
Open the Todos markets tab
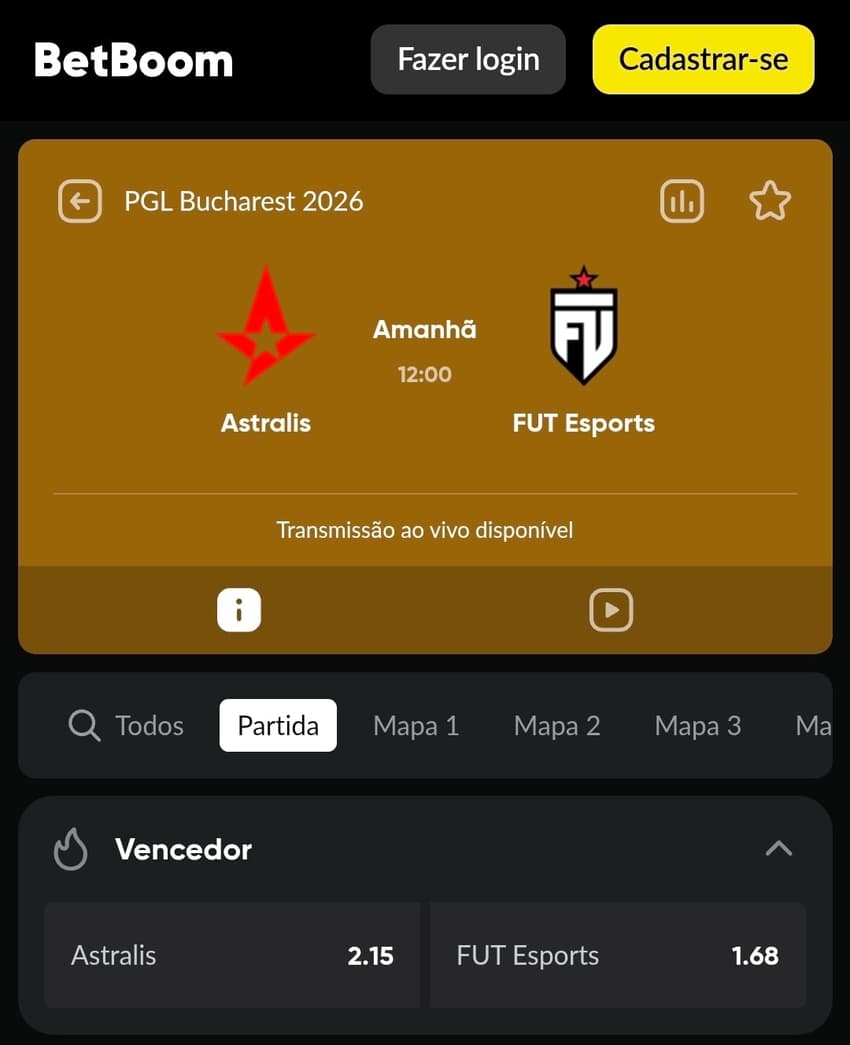150,726
